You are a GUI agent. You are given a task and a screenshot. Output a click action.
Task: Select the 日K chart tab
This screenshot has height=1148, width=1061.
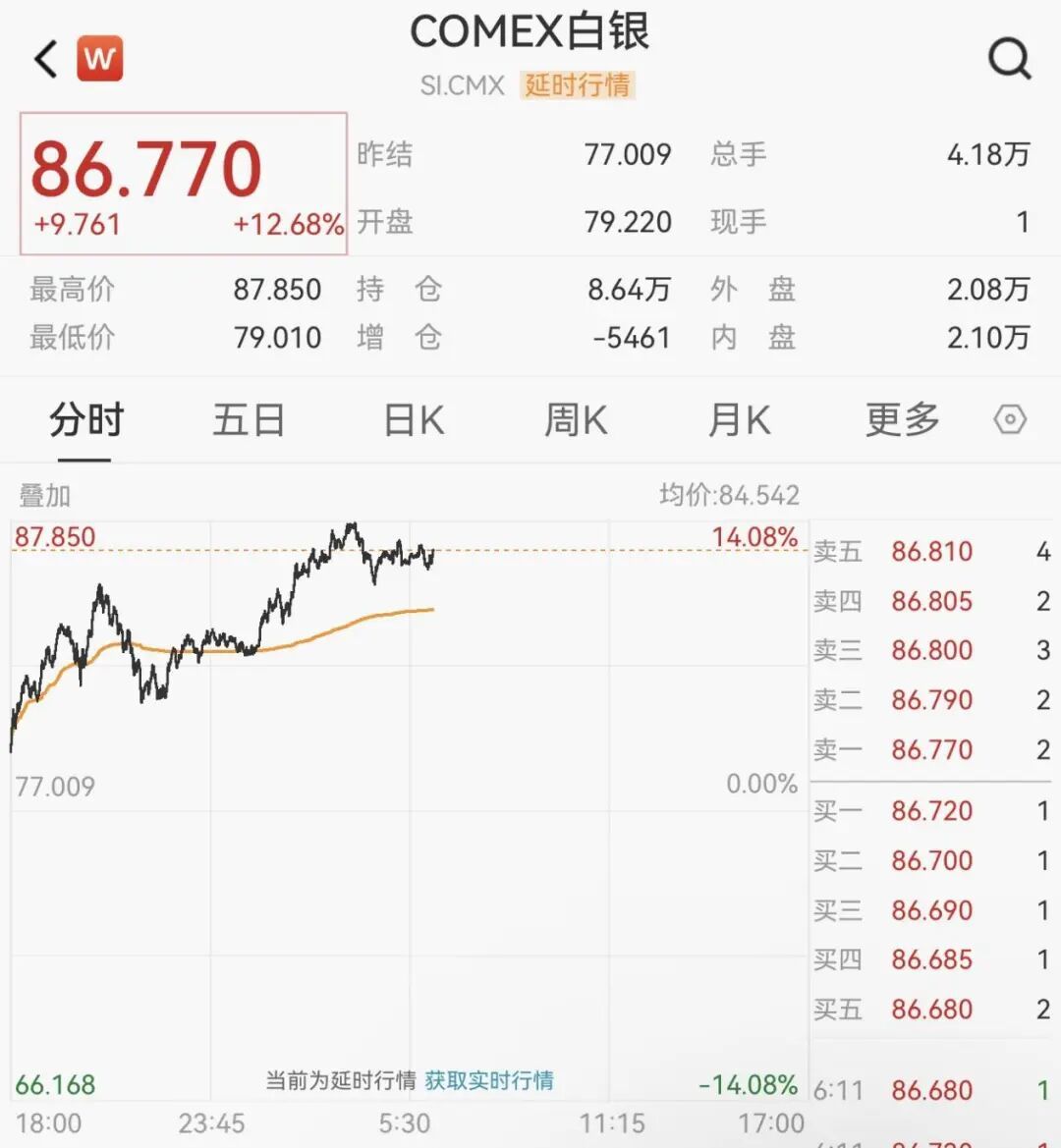pos(414,420)
